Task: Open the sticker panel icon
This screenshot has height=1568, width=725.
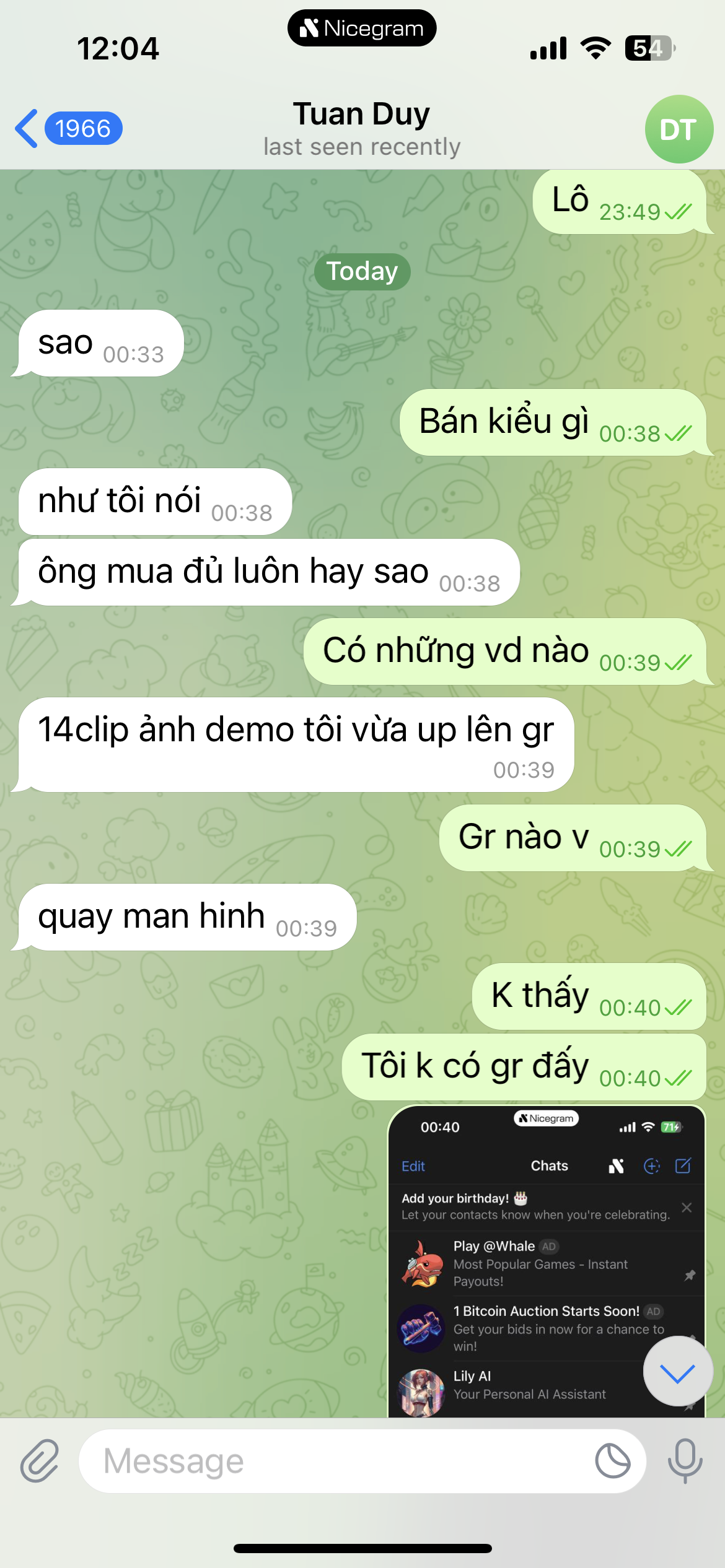Action: tap(612, 1461)
